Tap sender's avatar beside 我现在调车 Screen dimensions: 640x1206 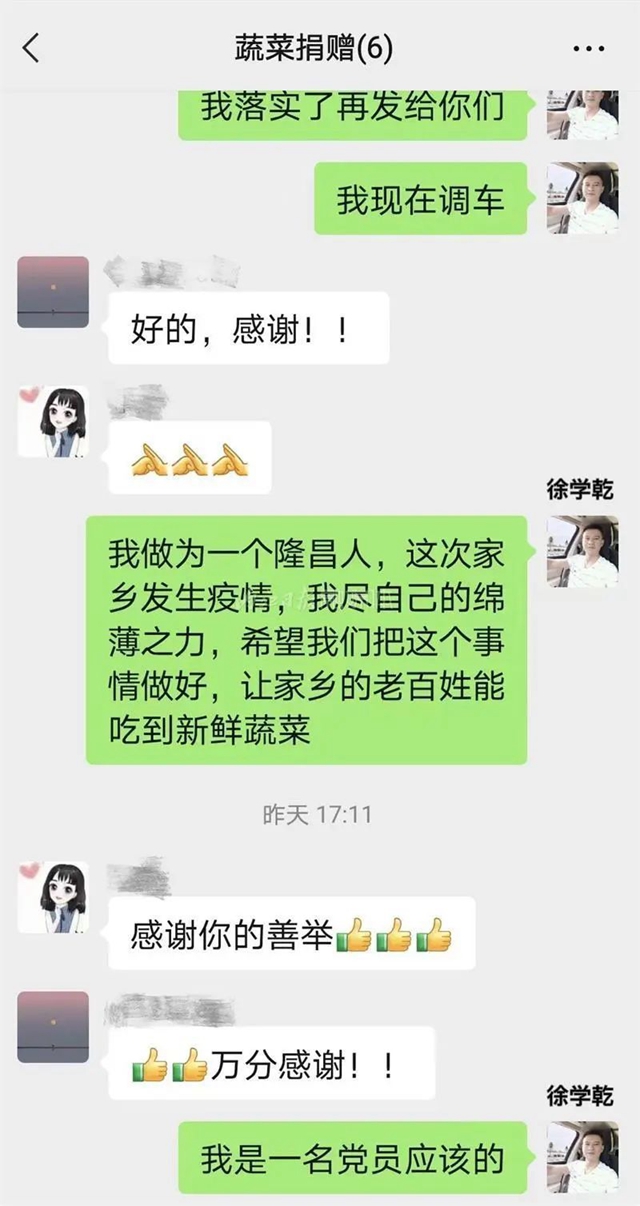tap(582, 198)
